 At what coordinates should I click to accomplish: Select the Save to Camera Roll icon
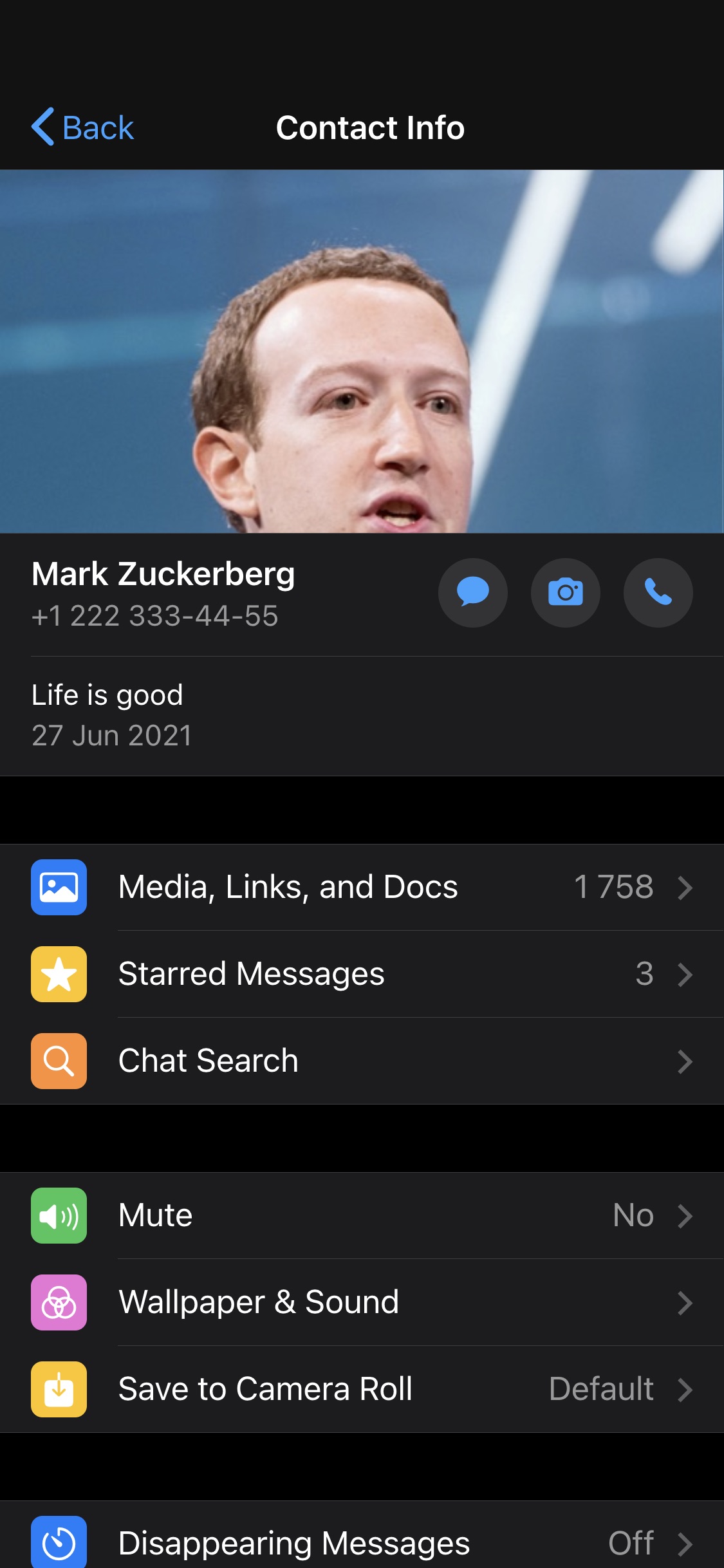58,1389
